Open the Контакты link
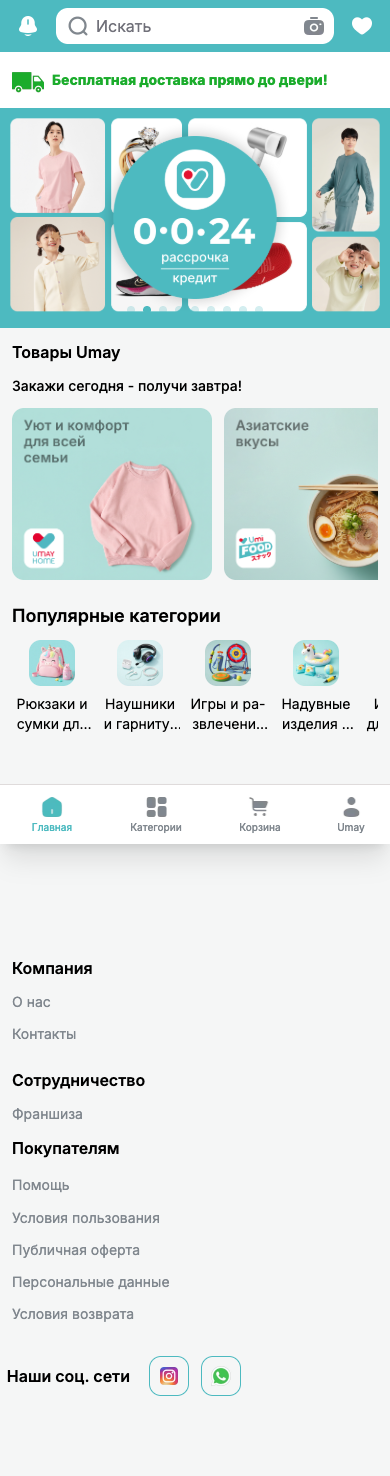 [x=44, y=1034]
